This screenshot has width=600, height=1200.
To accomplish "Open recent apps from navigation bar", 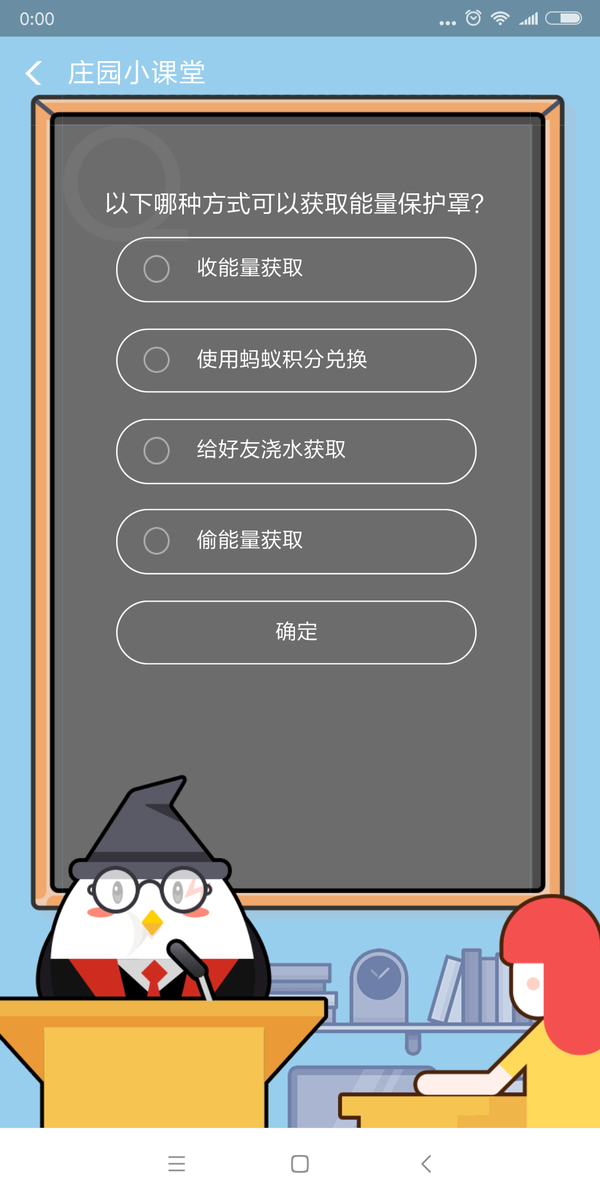I will [177, 1163].
